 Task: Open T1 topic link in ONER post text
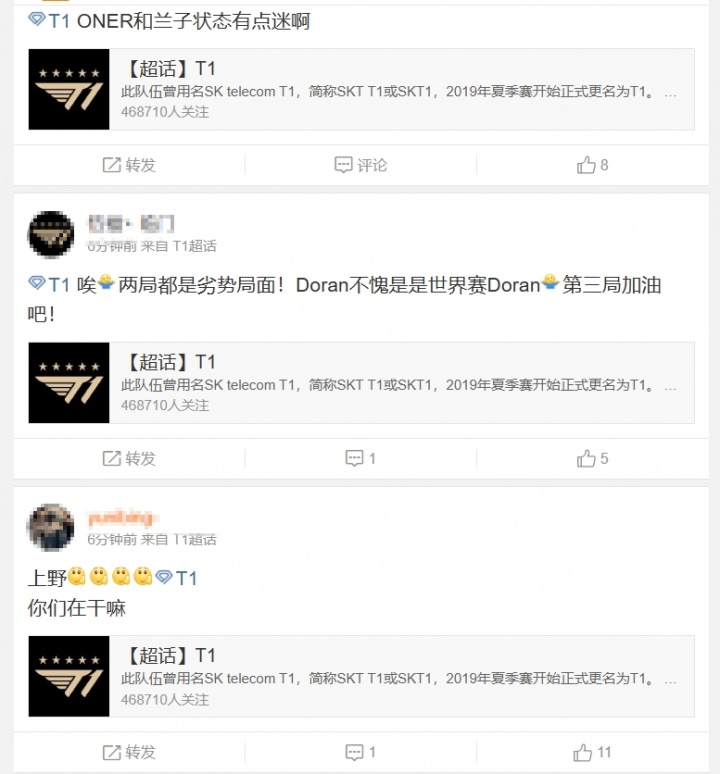point(51,20)
